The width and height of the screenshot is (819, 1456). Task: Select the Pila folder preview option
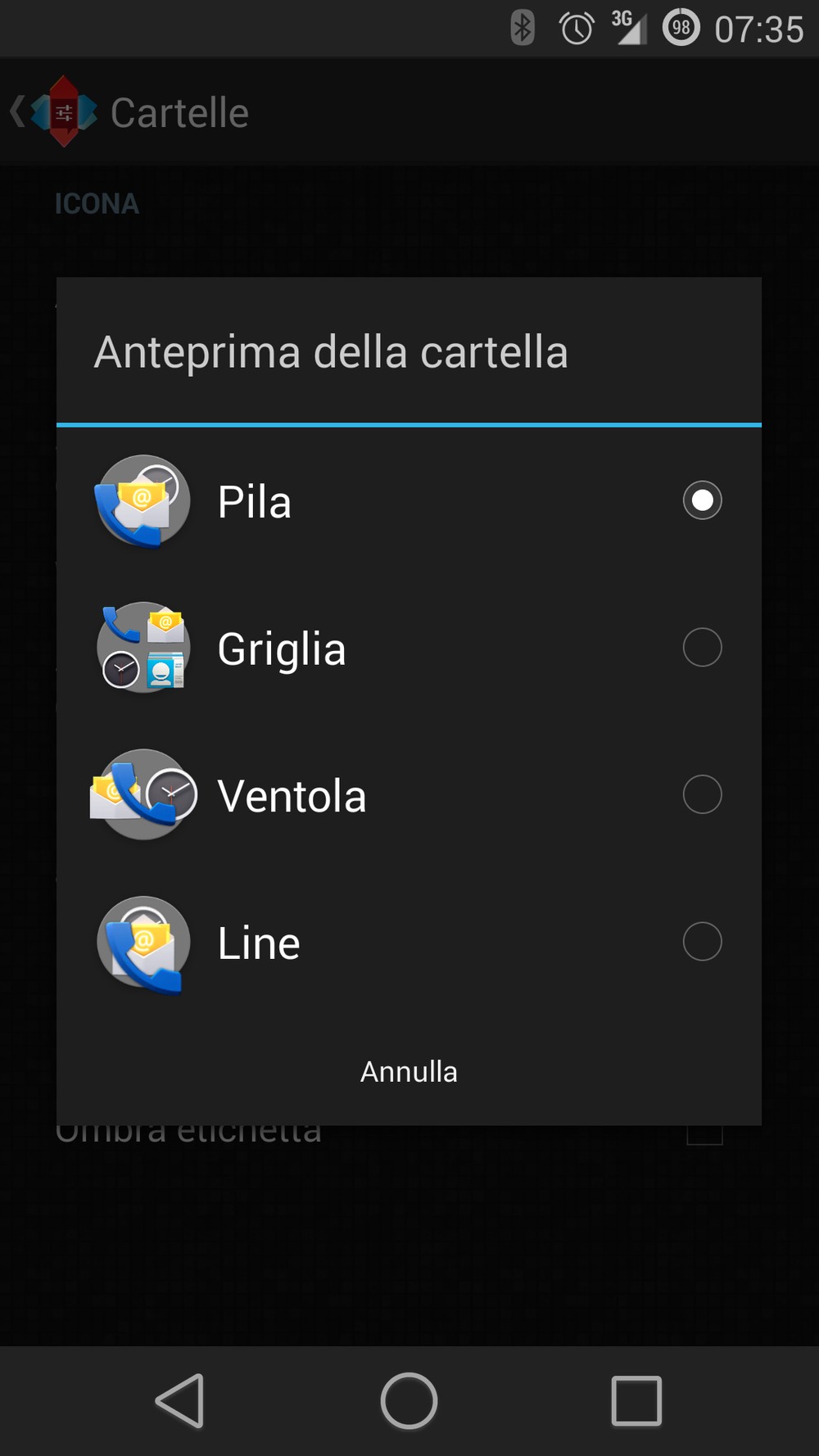(409, 500)
